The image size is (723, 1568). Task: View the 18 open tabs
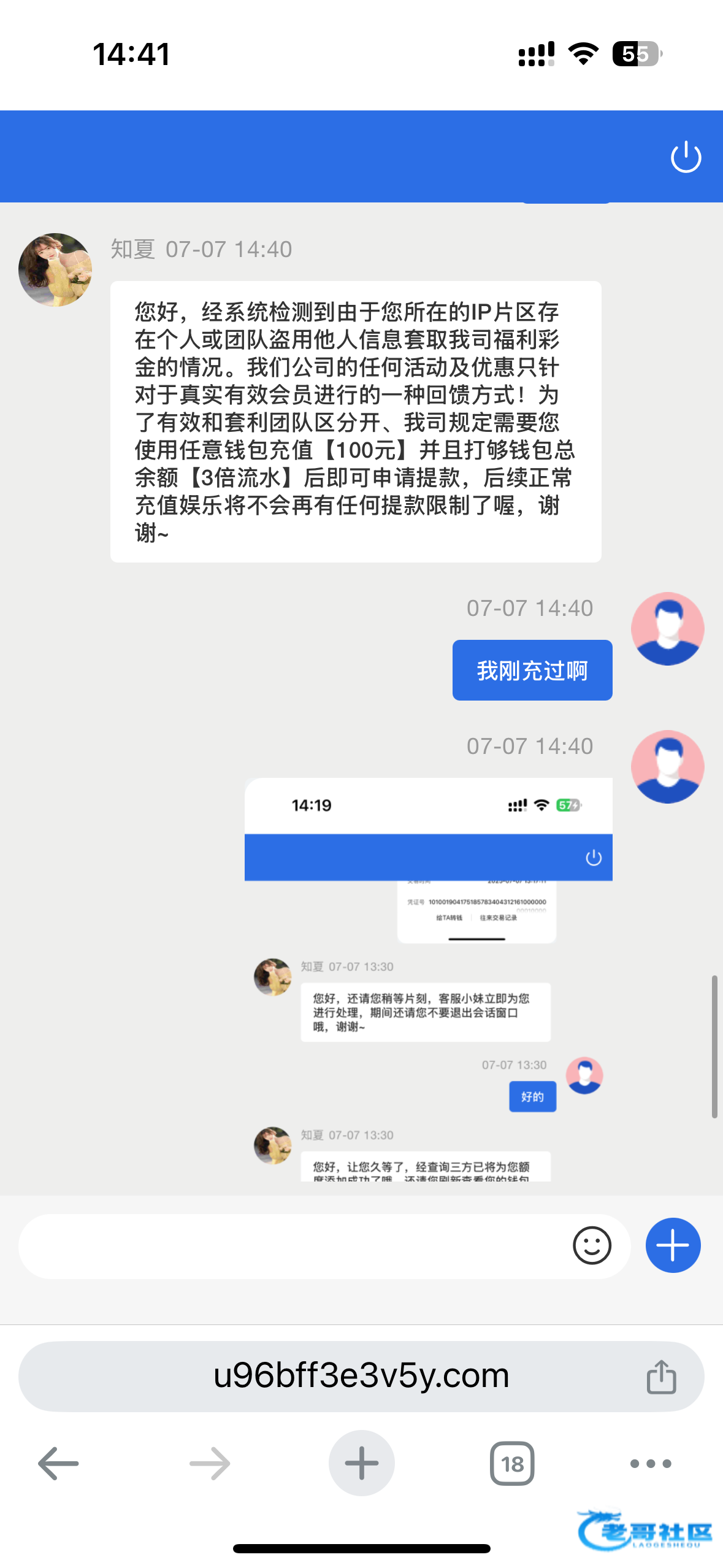coord(512,1464)
